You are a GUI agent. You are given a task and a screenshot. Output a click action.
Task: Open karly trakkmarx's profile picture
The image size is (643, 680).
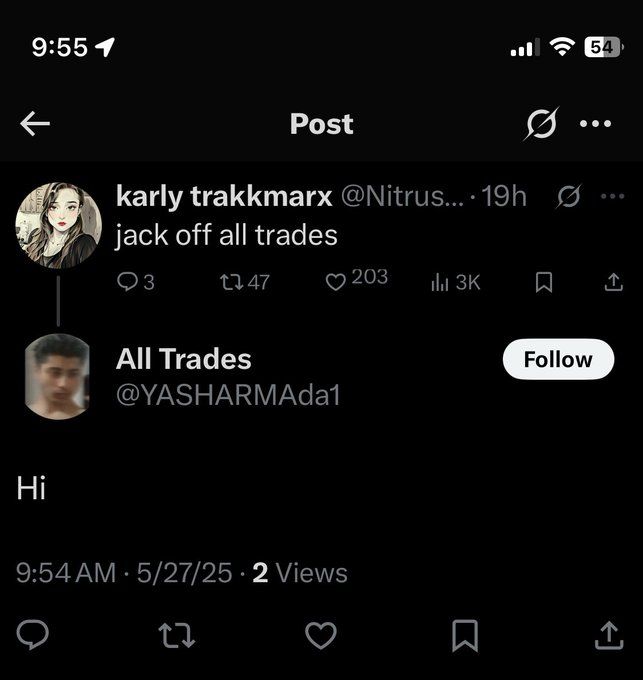58,225
